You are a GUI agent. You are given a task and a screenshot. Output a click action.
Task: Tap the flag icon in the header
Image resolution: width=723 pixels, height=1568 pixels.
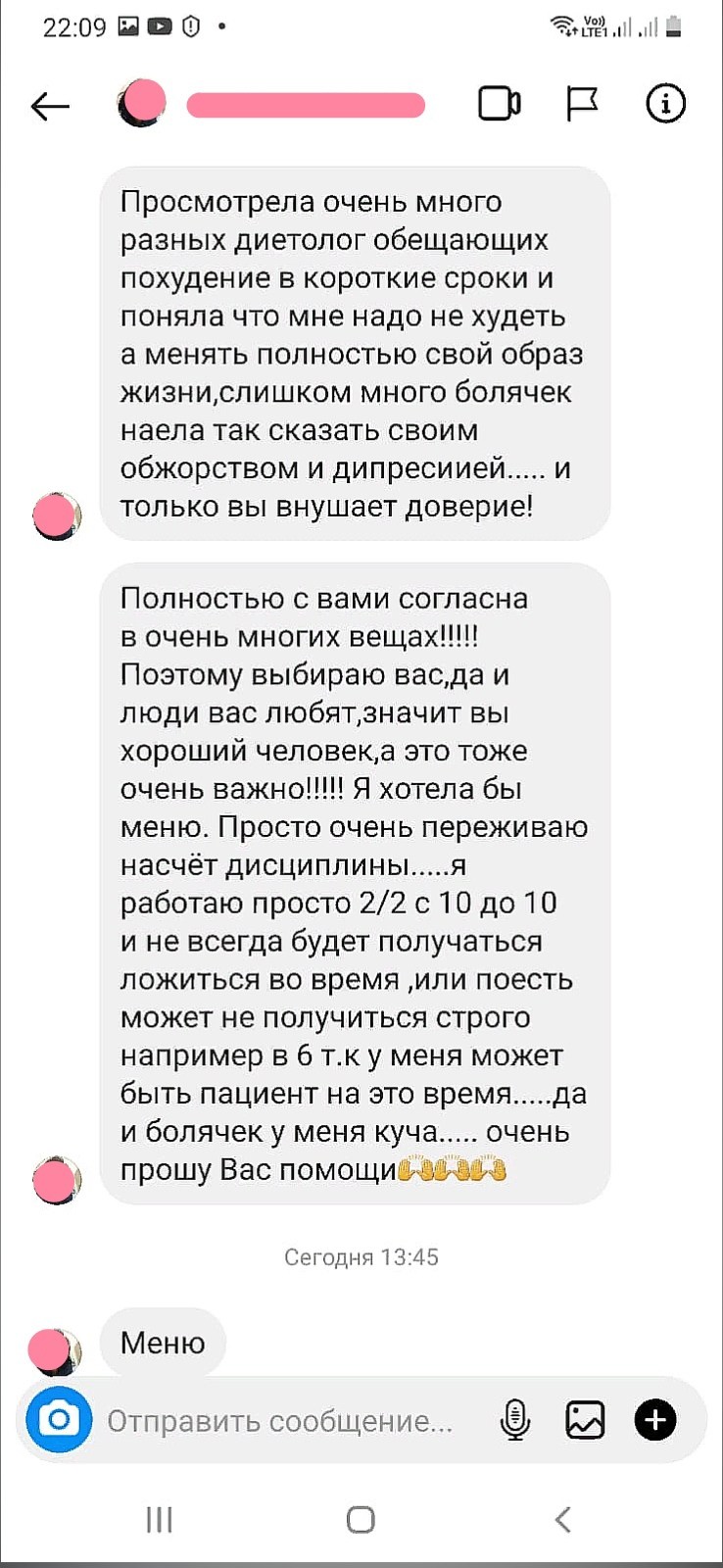tap(583, 104)
